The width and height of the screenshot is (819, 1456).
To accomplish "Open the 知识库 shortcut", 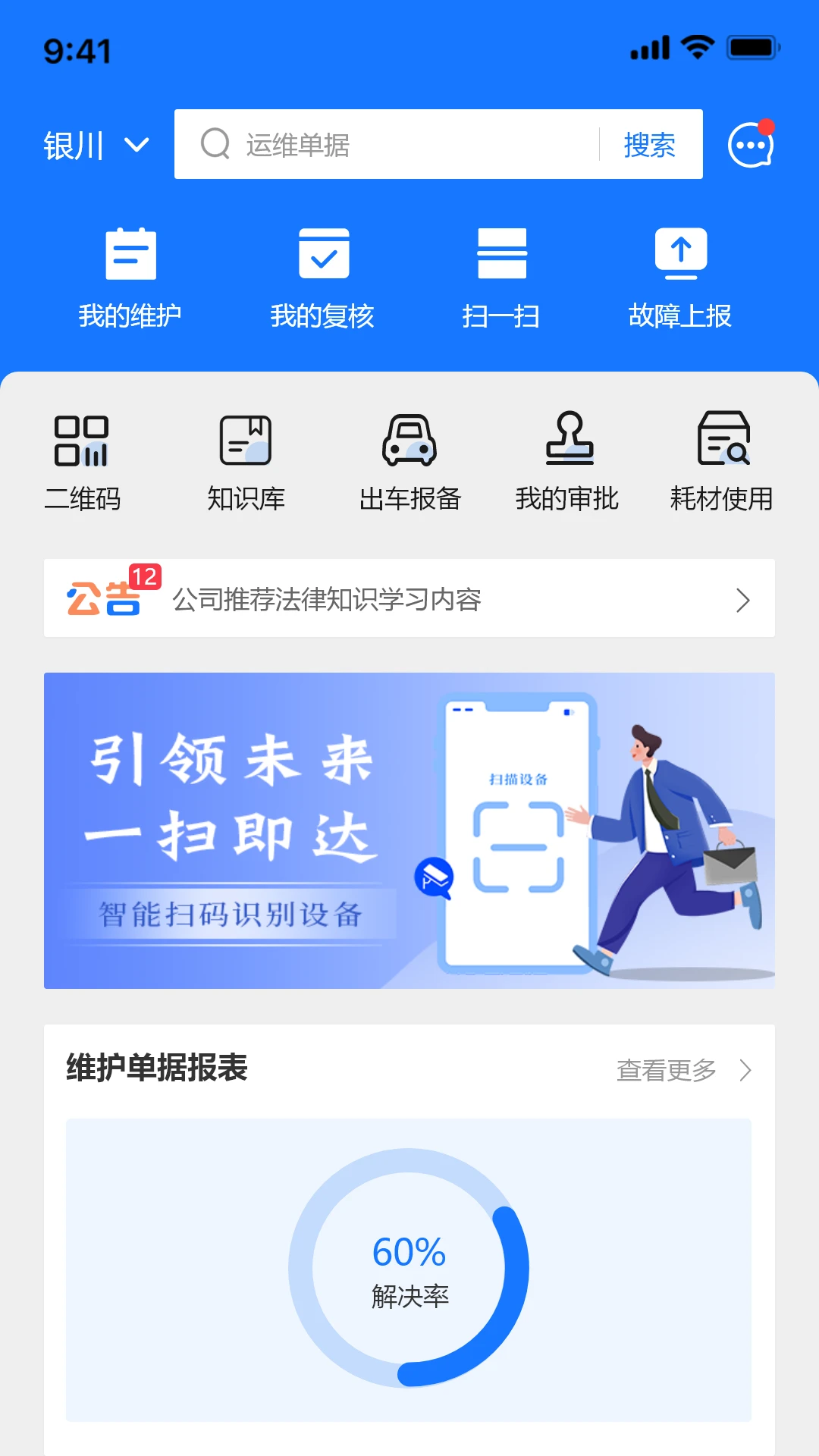I will click(246, 462).
